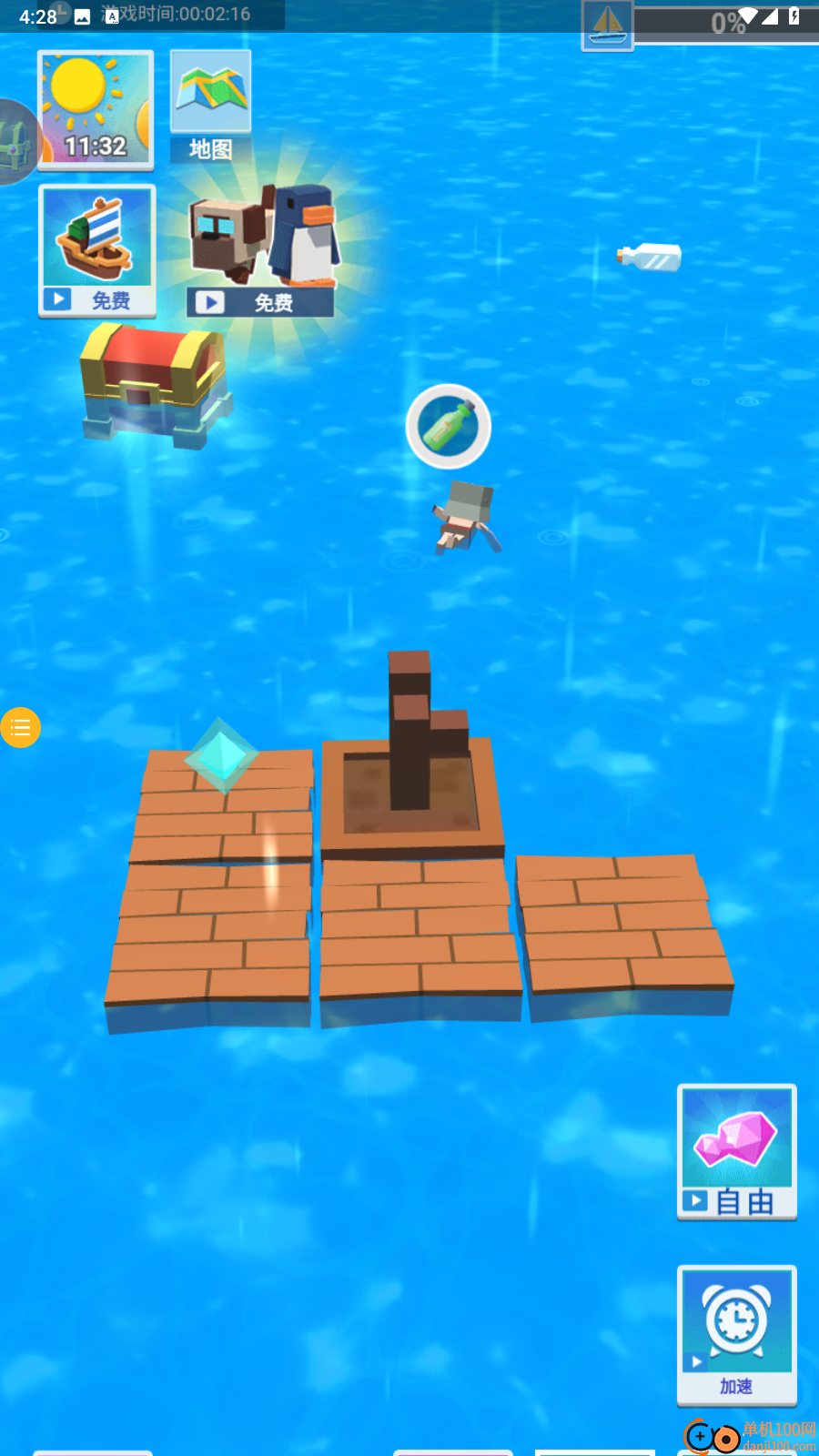Tap the 自由 pink gem button
819x1456 pixels.
point(737,1151)
